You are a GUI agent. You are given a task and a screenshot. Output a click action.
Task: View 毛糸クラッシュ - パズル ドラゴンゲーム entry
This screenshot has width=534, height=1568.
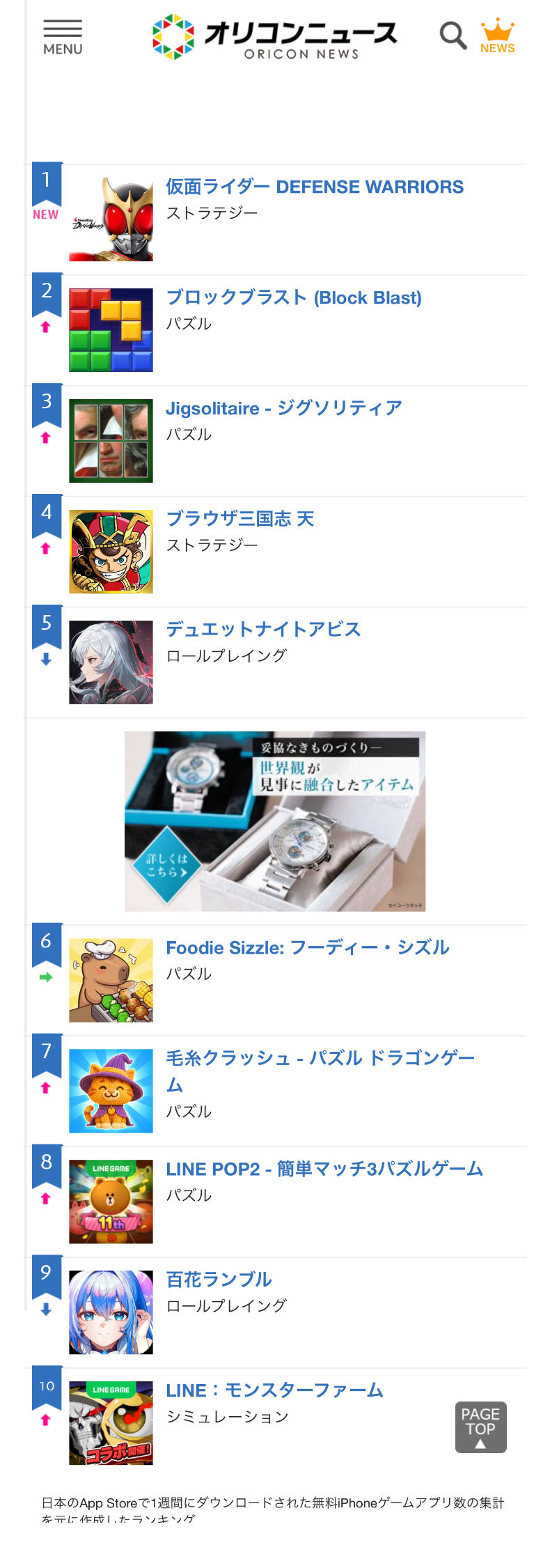276,1091
